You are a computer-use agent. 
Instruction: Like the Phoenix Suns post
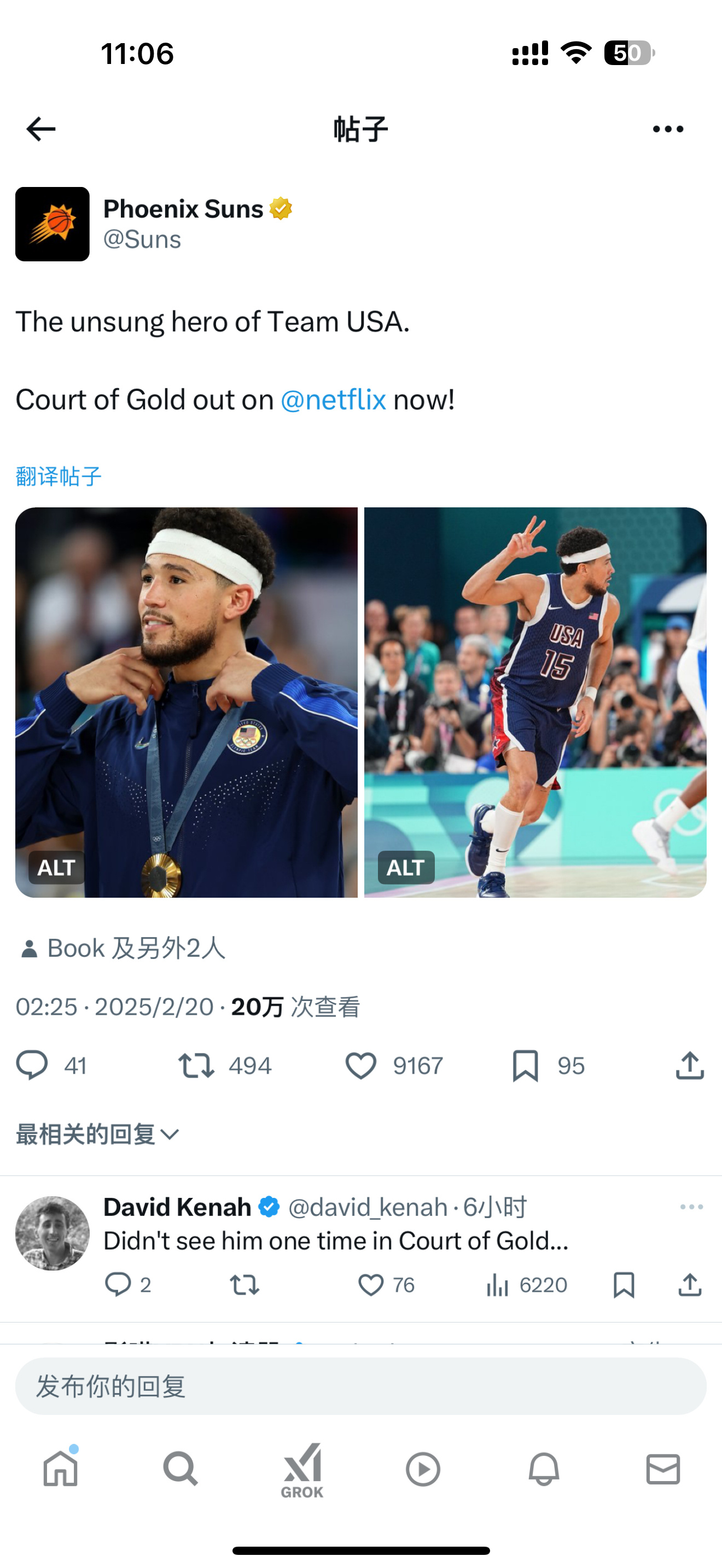pos(361,1066)
